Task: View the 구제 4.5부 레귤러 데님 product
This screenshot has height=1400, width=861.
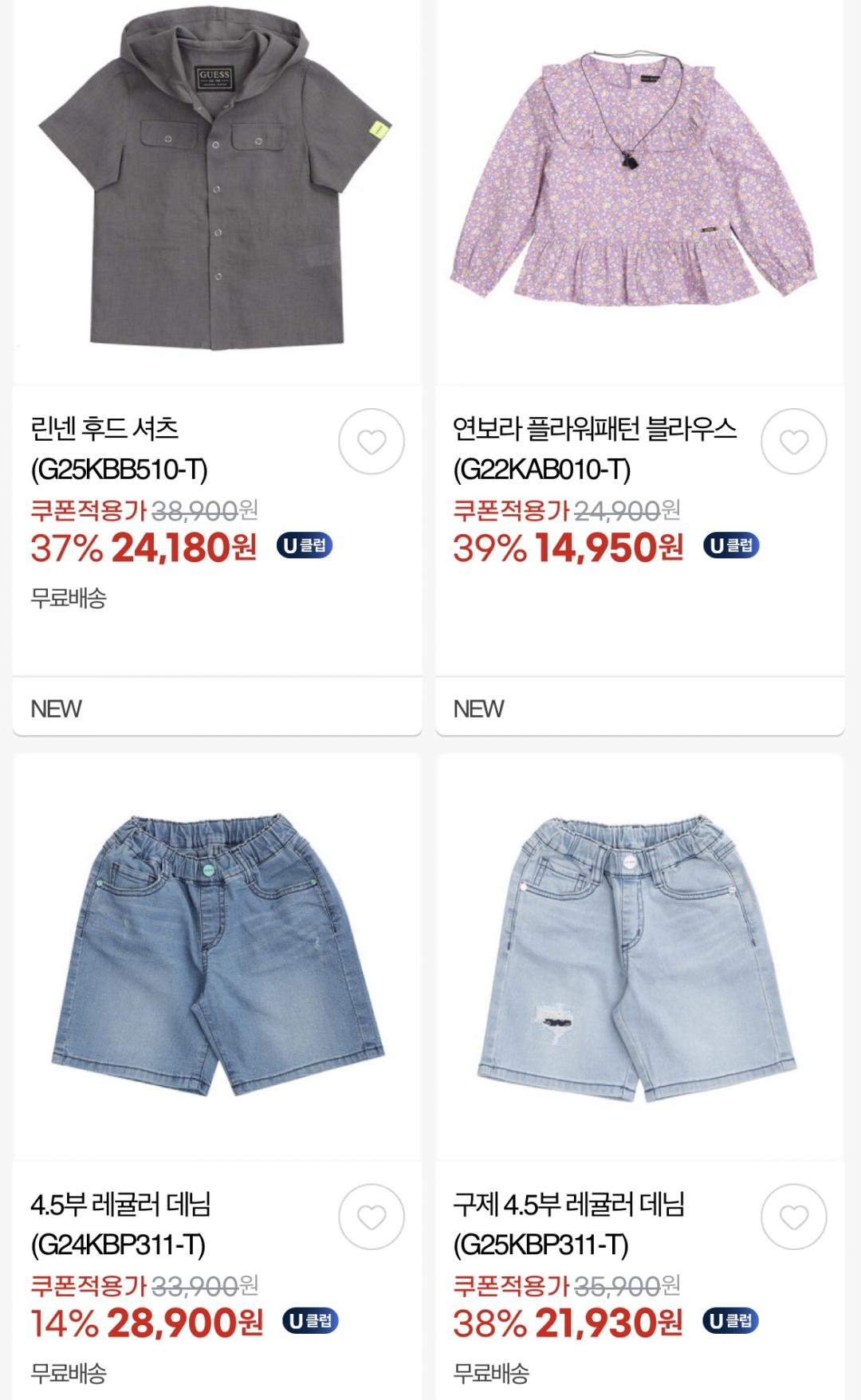Action: [638, 957]
